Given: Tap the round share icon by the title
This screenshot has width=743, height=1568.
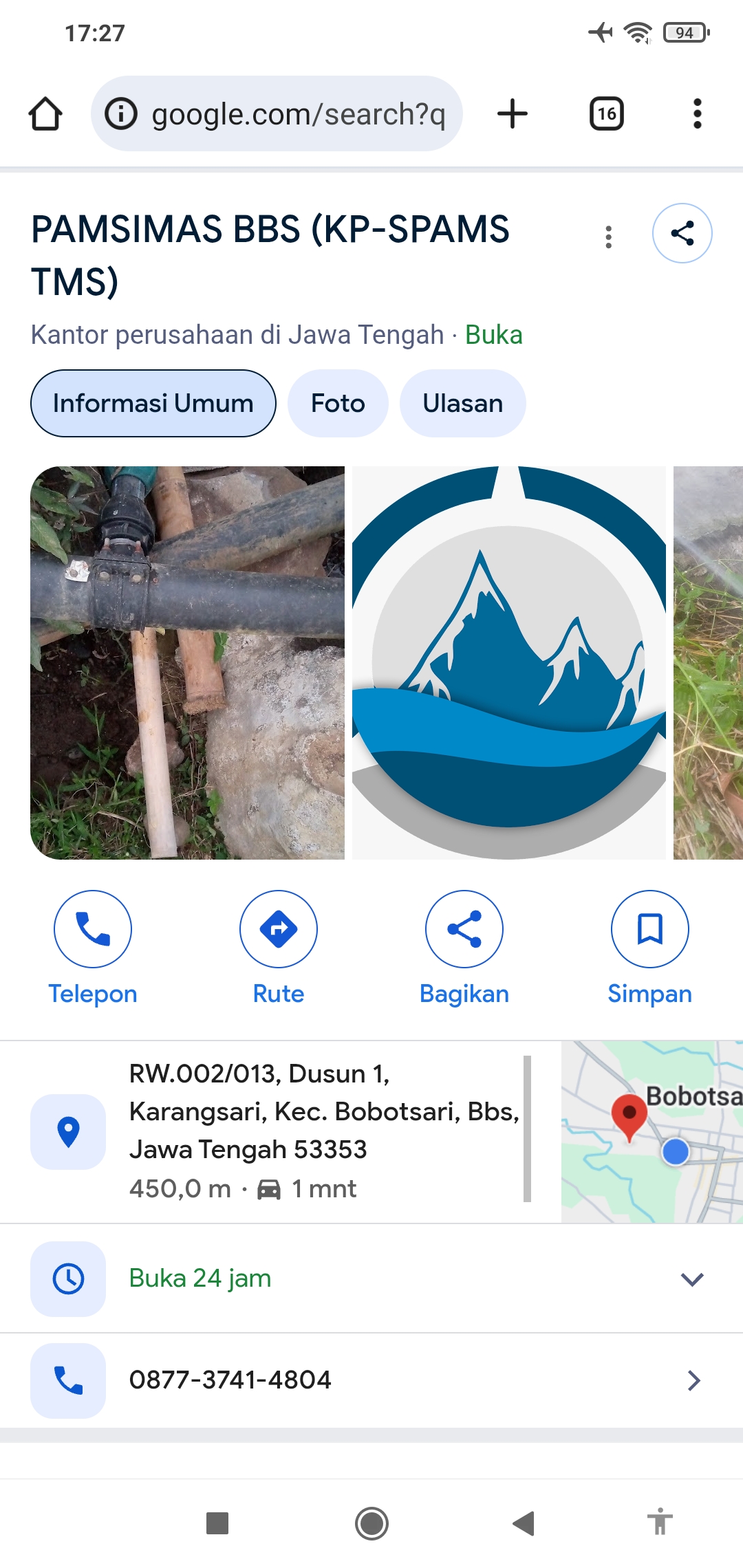Looking at the screenshot, I should (682, 233).
